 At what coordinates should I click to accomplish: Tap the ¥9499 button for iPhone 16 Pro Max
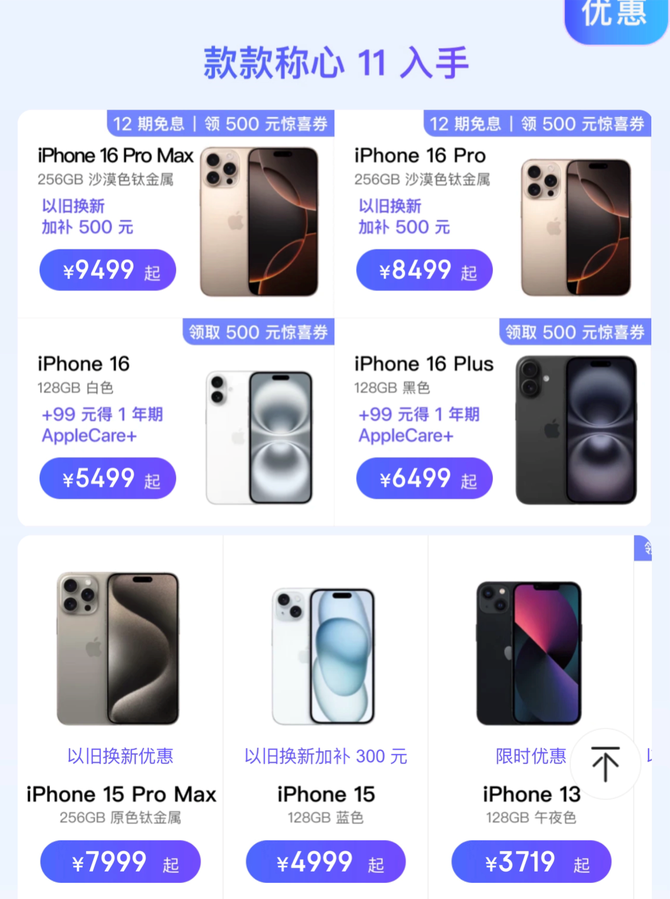pos(108,270)
